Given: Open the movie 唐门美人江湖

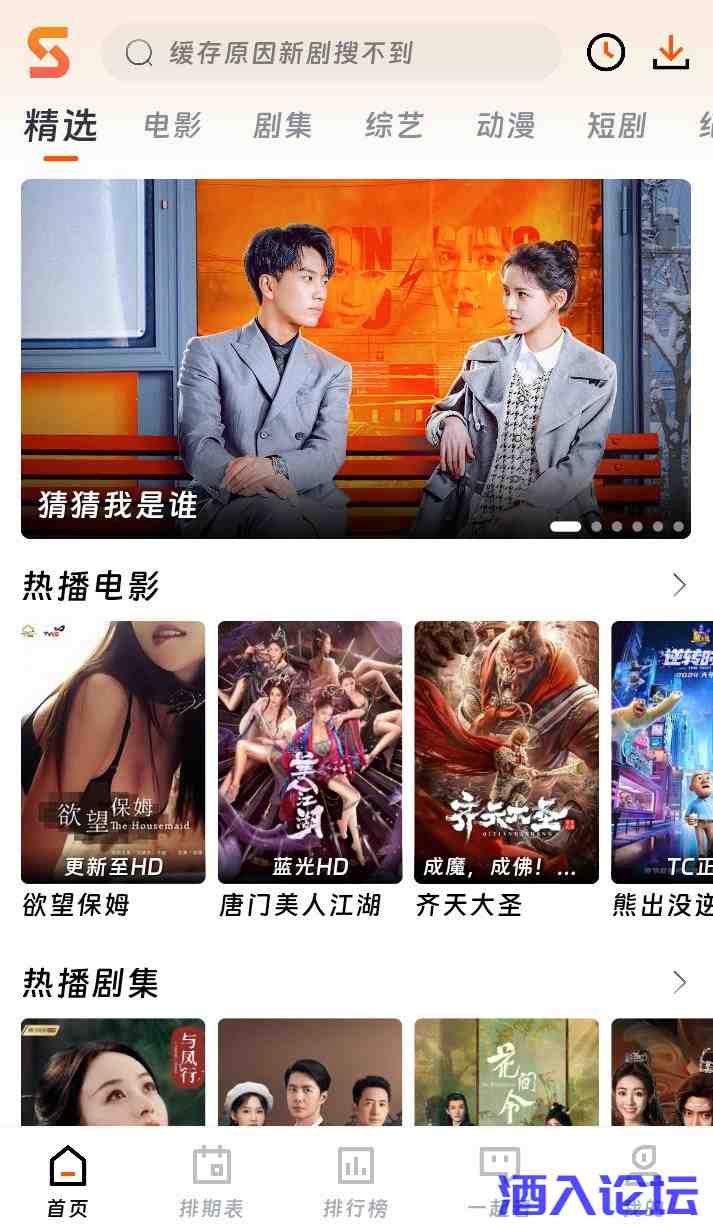Looking at the screenshot, I should (310, 752).
